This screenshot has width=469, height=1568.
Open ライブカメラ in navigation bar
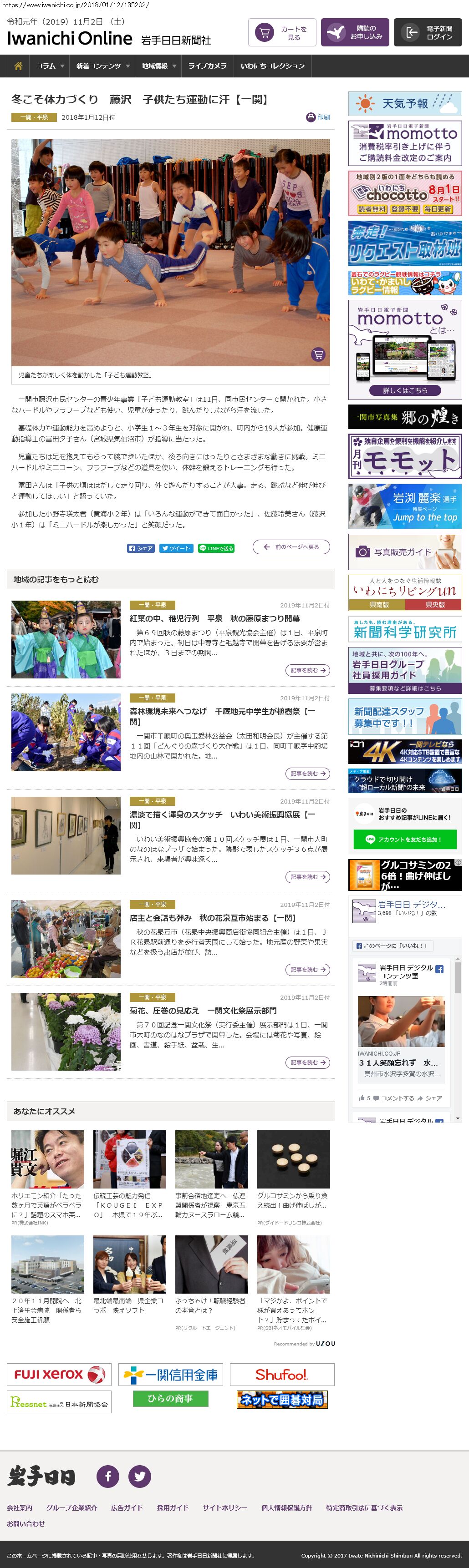207,66
